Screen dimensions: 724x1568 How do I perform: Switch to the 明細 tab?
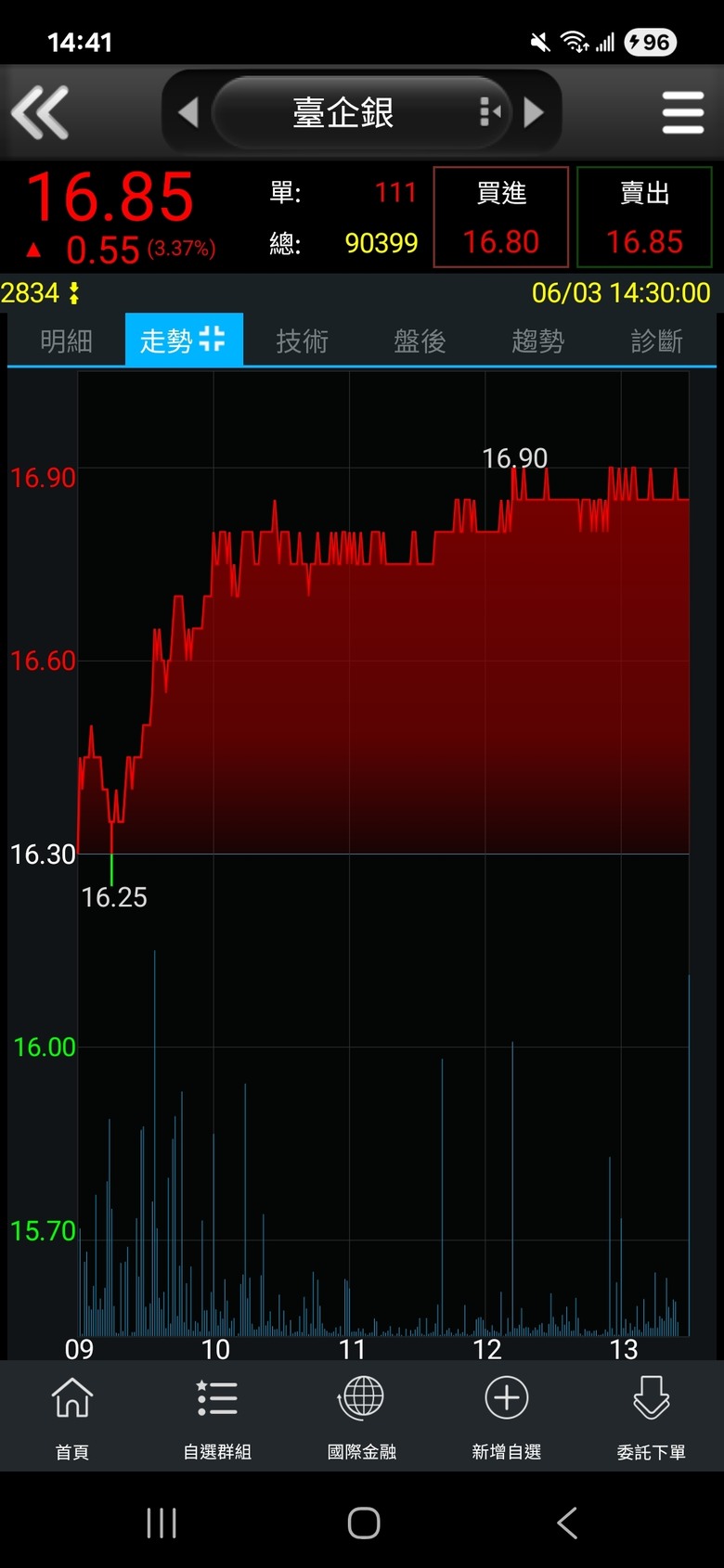tap(67, 341)
